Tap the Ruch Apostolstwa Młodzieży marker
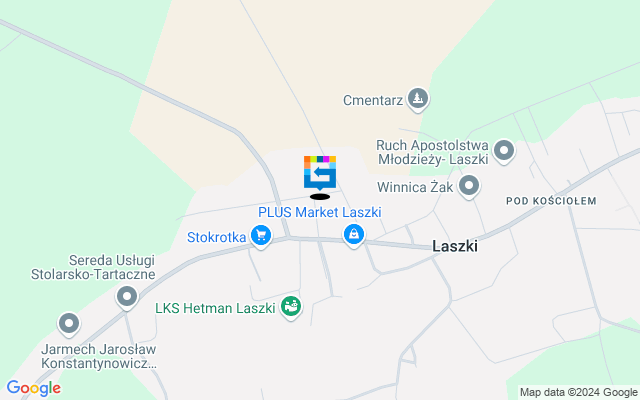Image resolution: width=640 pixels, height=400 pixels. (503, 151)
